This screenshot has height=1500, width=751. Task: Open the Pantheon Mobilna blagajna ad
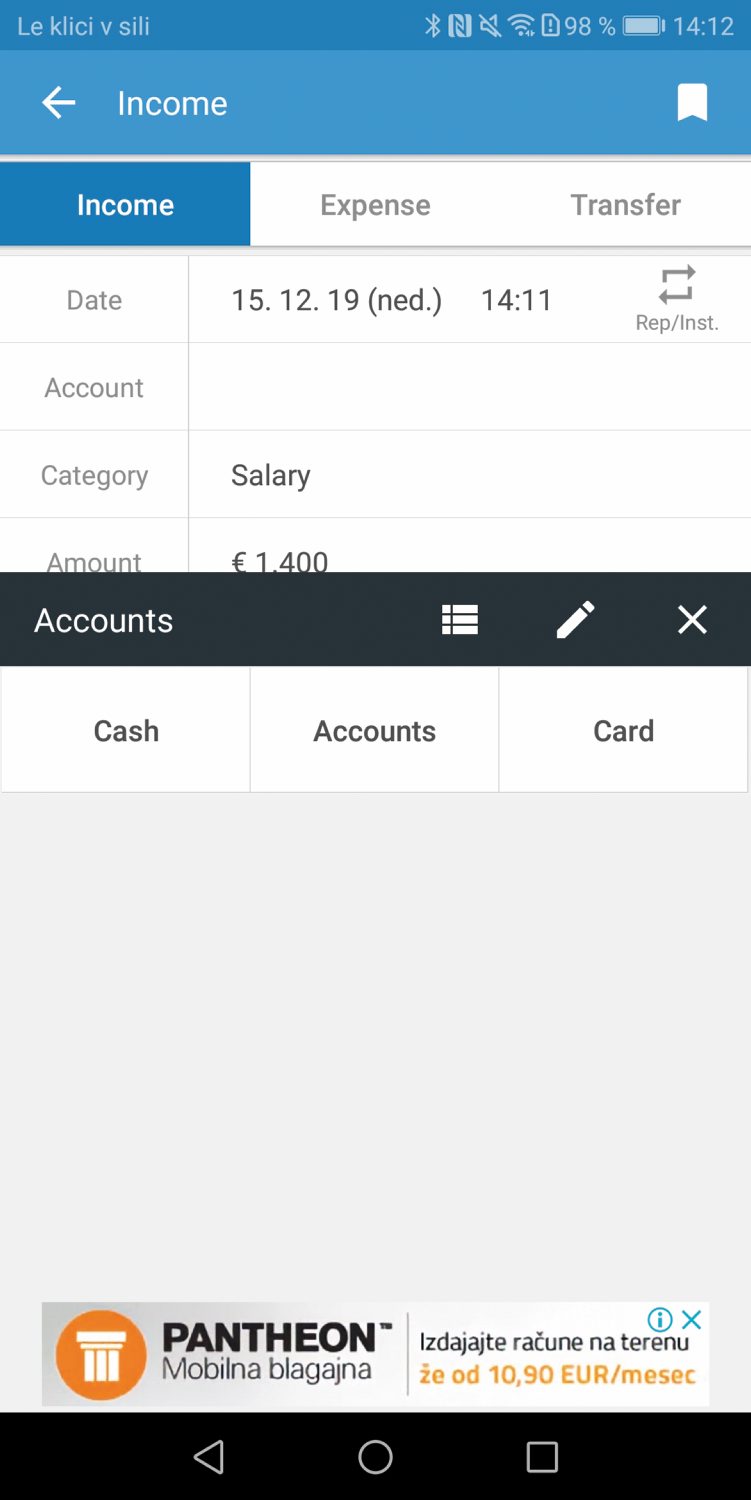(x=375, y=1354)
